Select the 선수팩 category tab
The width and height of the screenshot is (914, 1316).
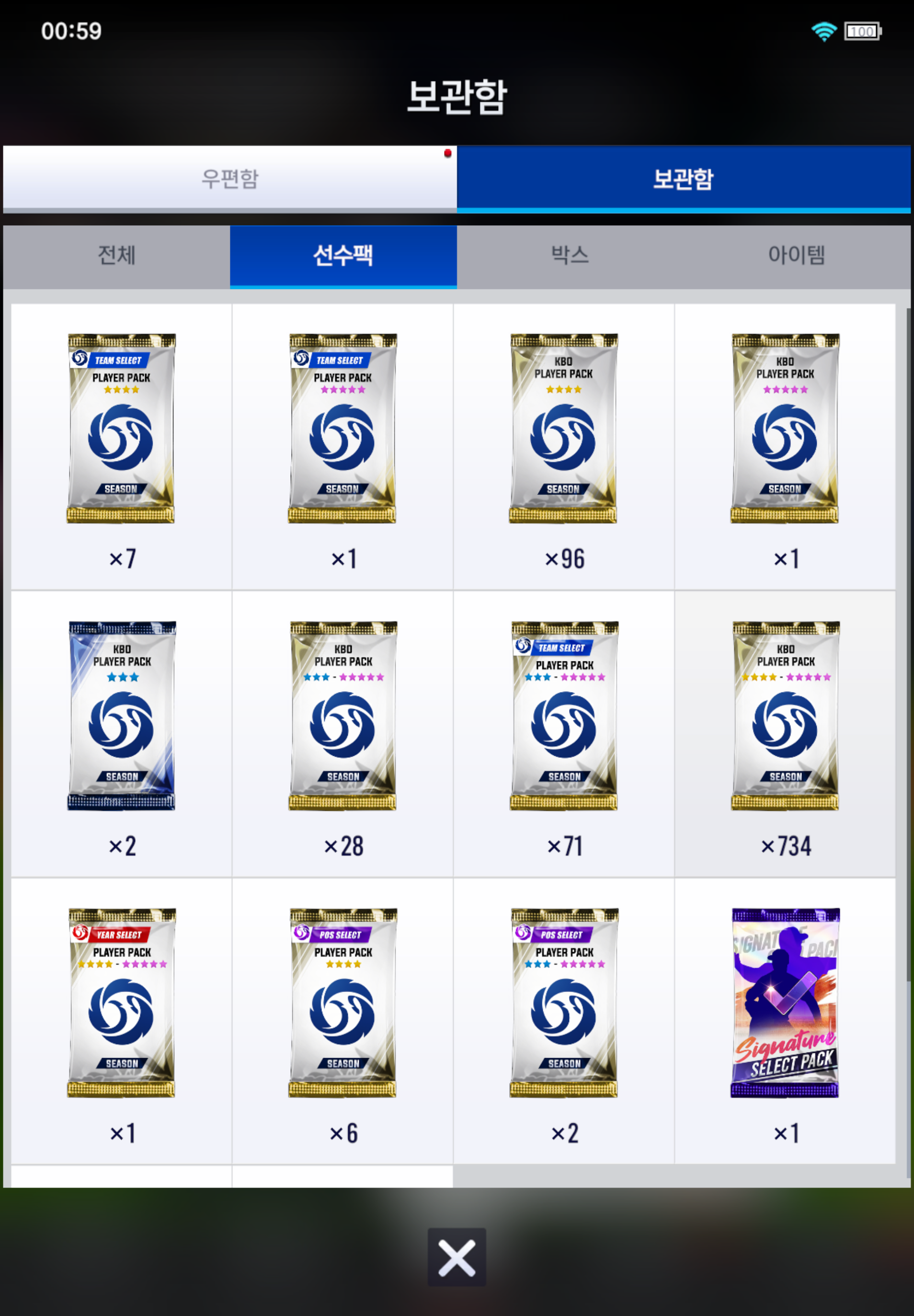343,255
